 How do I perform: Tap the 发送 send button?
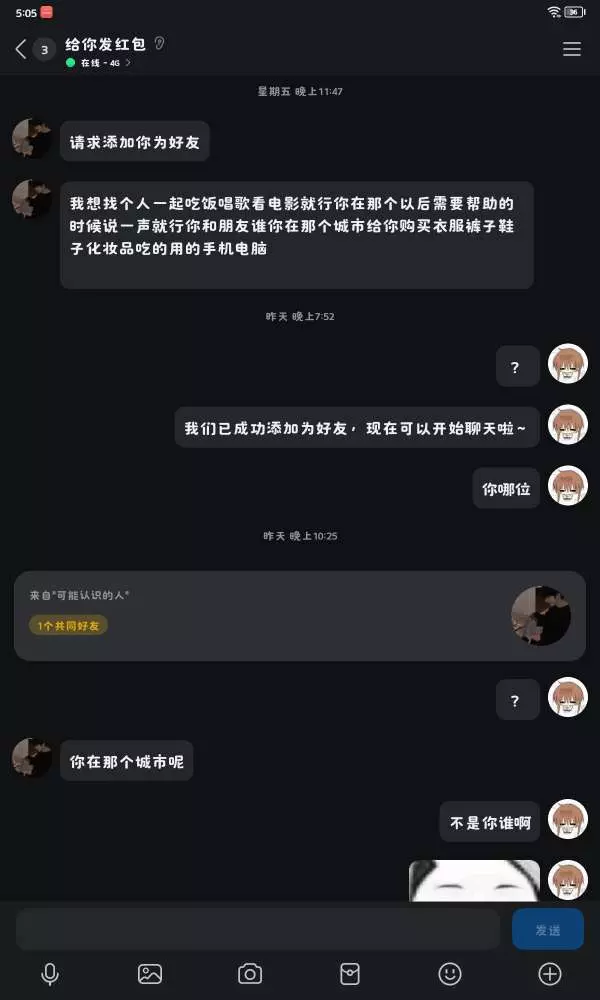point(548,930)
